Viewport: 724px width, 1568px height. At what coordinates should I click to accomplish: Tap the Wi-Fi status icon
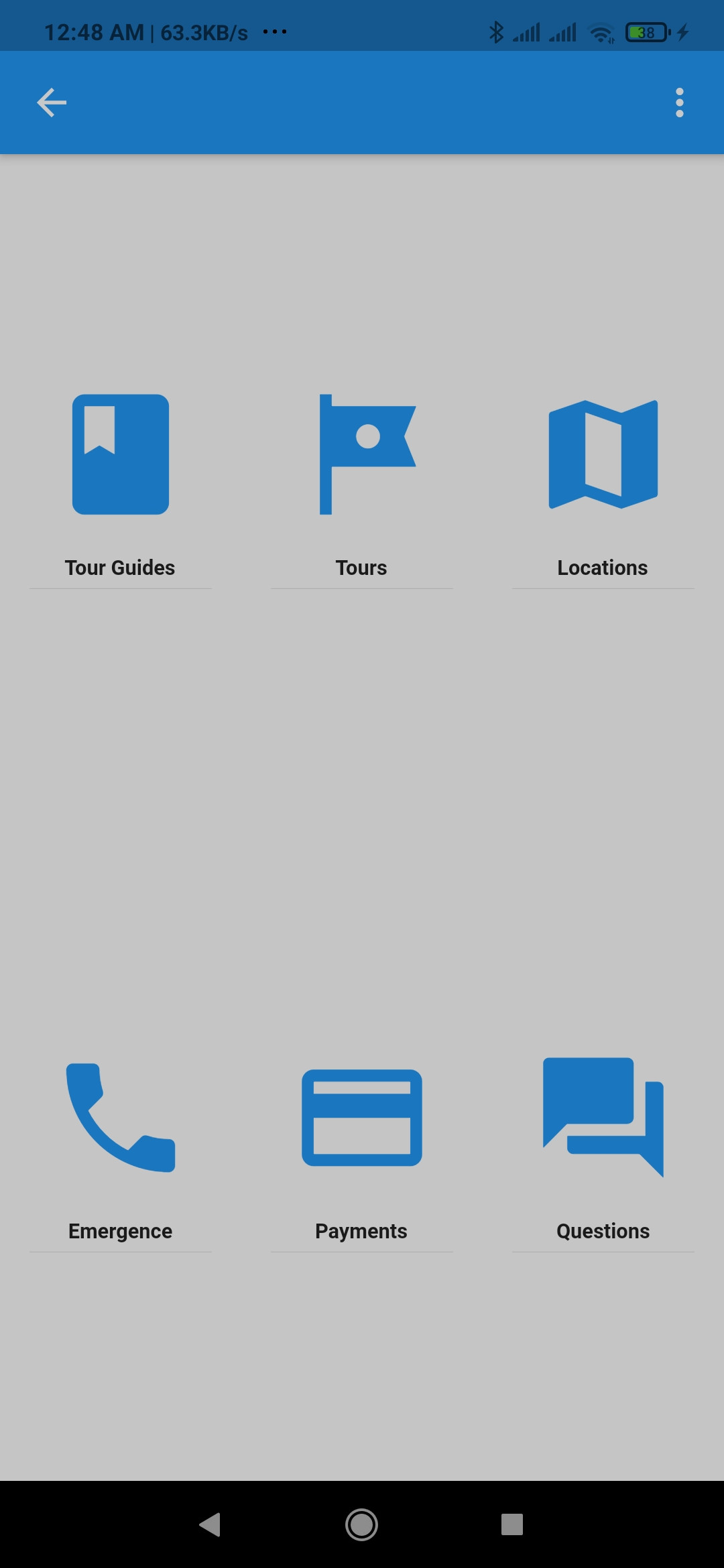pyautogui.click(x=600, y=31)
